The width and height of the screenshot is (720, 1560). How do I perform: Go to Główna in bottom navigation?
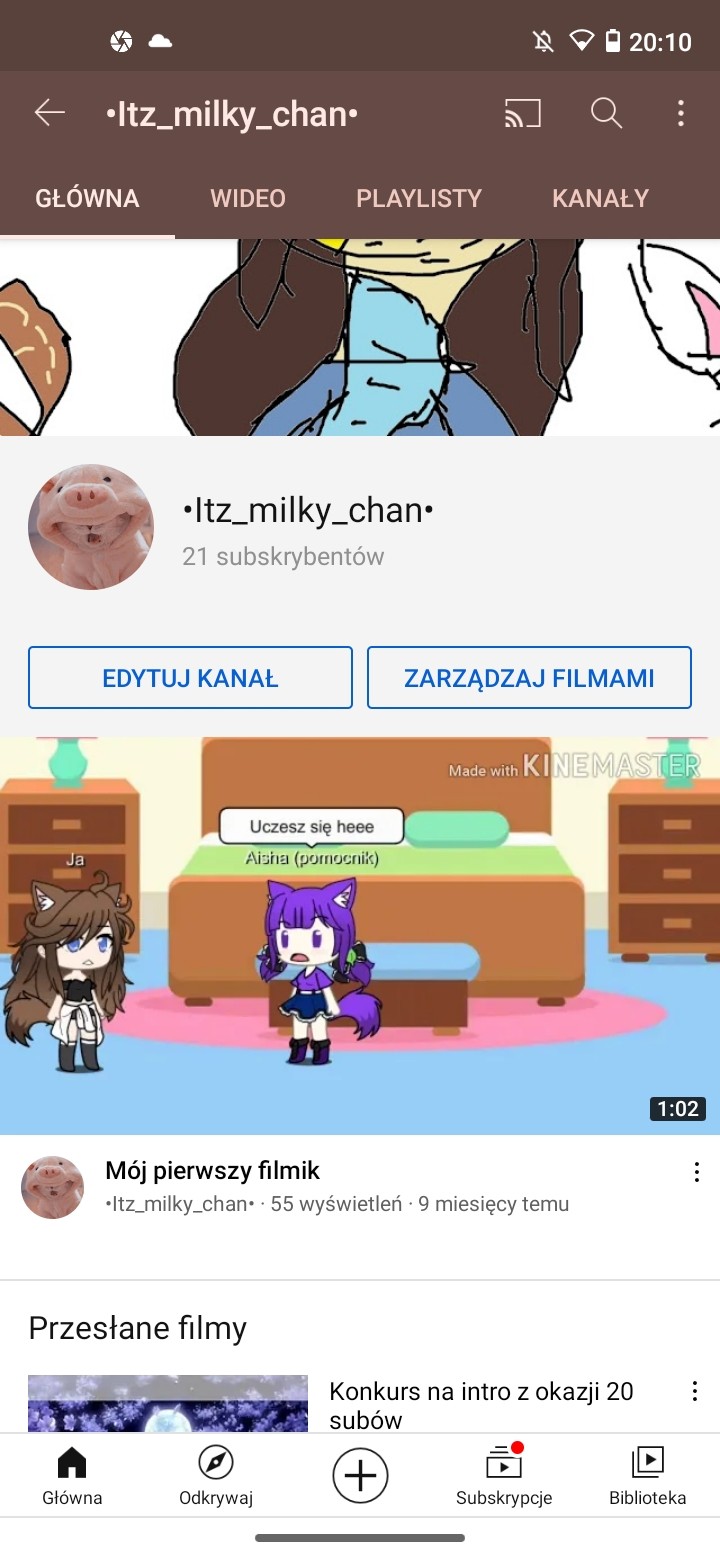point(72,1476)
